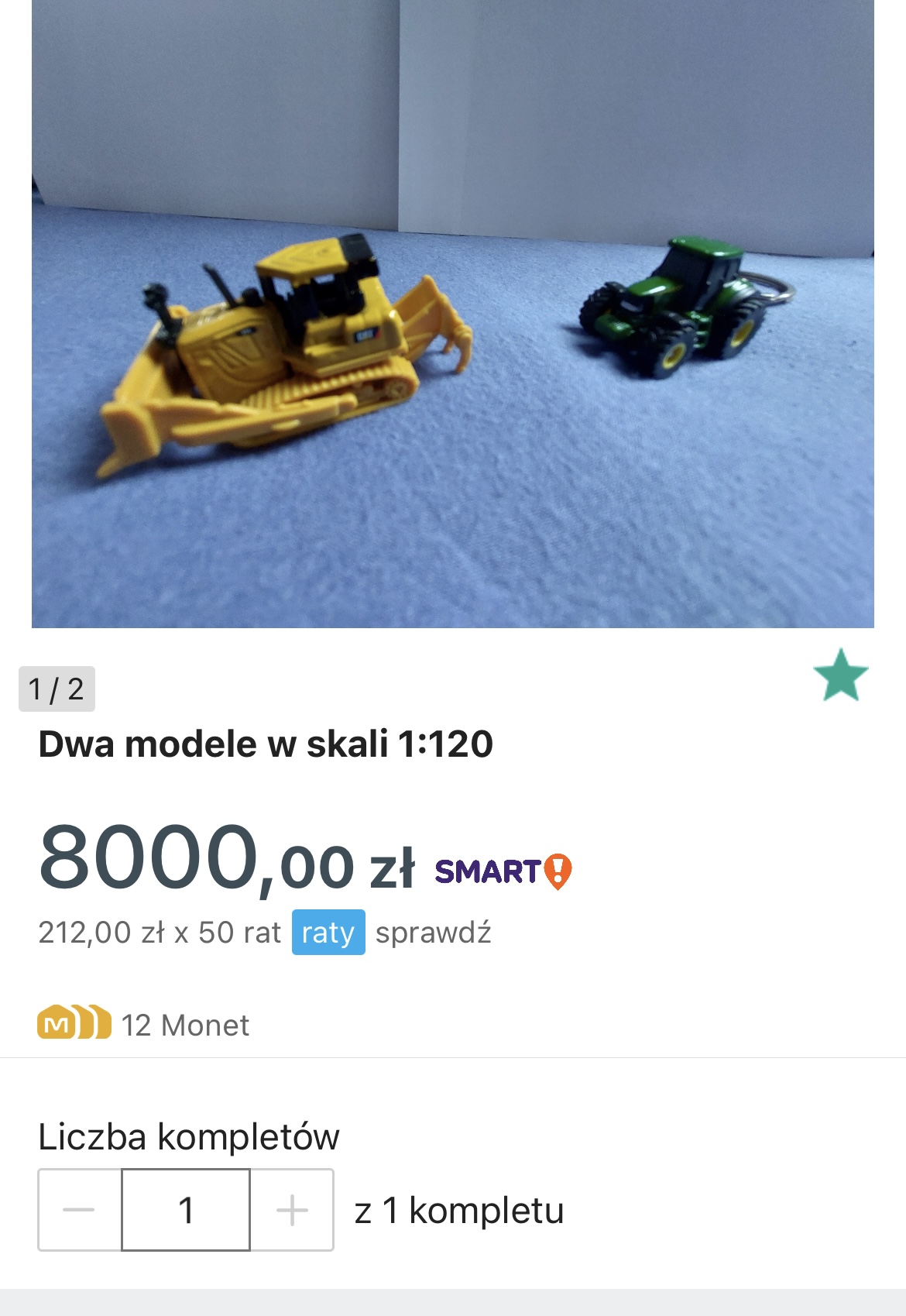Check installment details via "sprawdź"
Screen dimensions: 906x1316
[x=433, y=933]
